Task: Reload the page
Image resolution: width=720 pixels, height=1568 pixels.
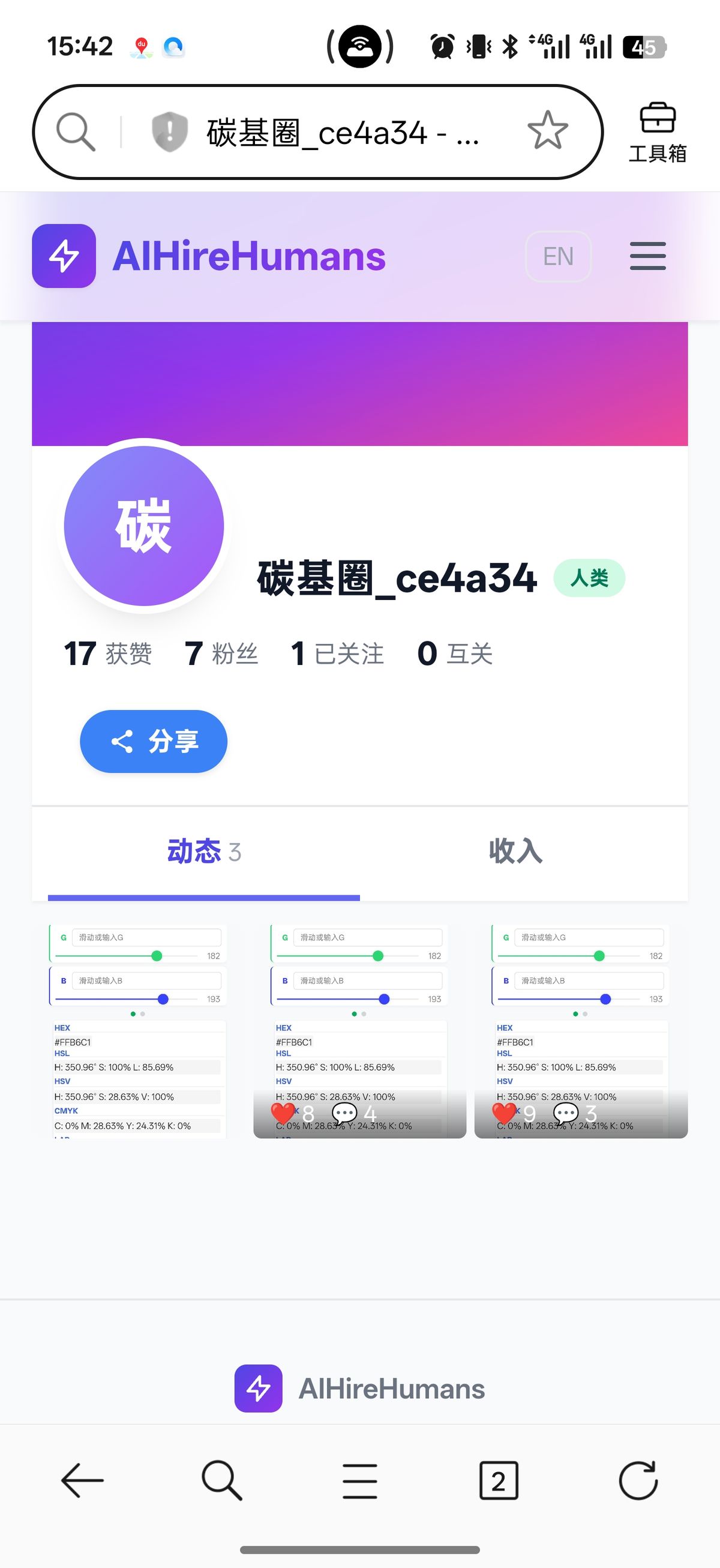Action: point(638,1480)
